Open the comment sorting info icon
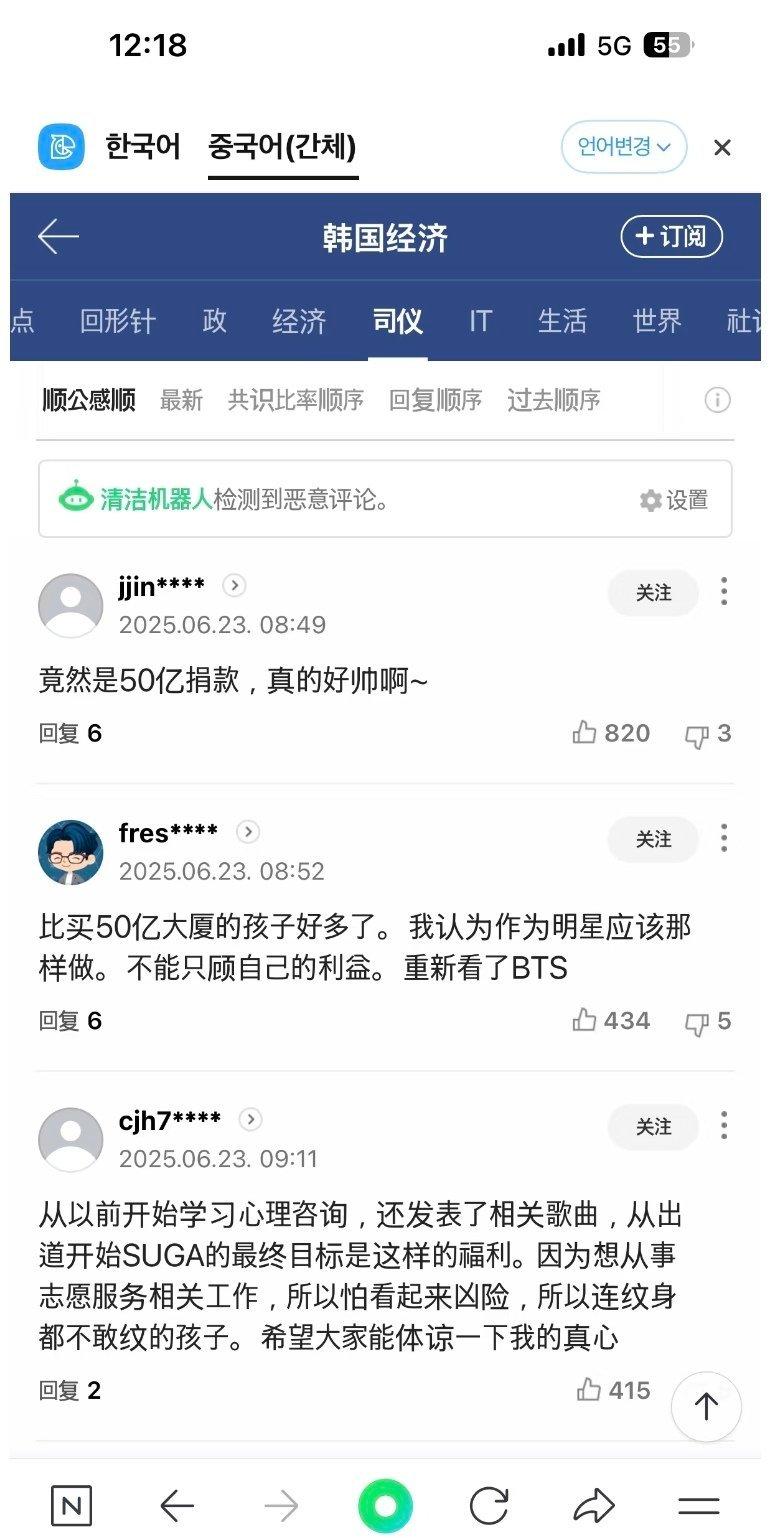The width and height of the screenshot is (770, 1538). (717, 400)
